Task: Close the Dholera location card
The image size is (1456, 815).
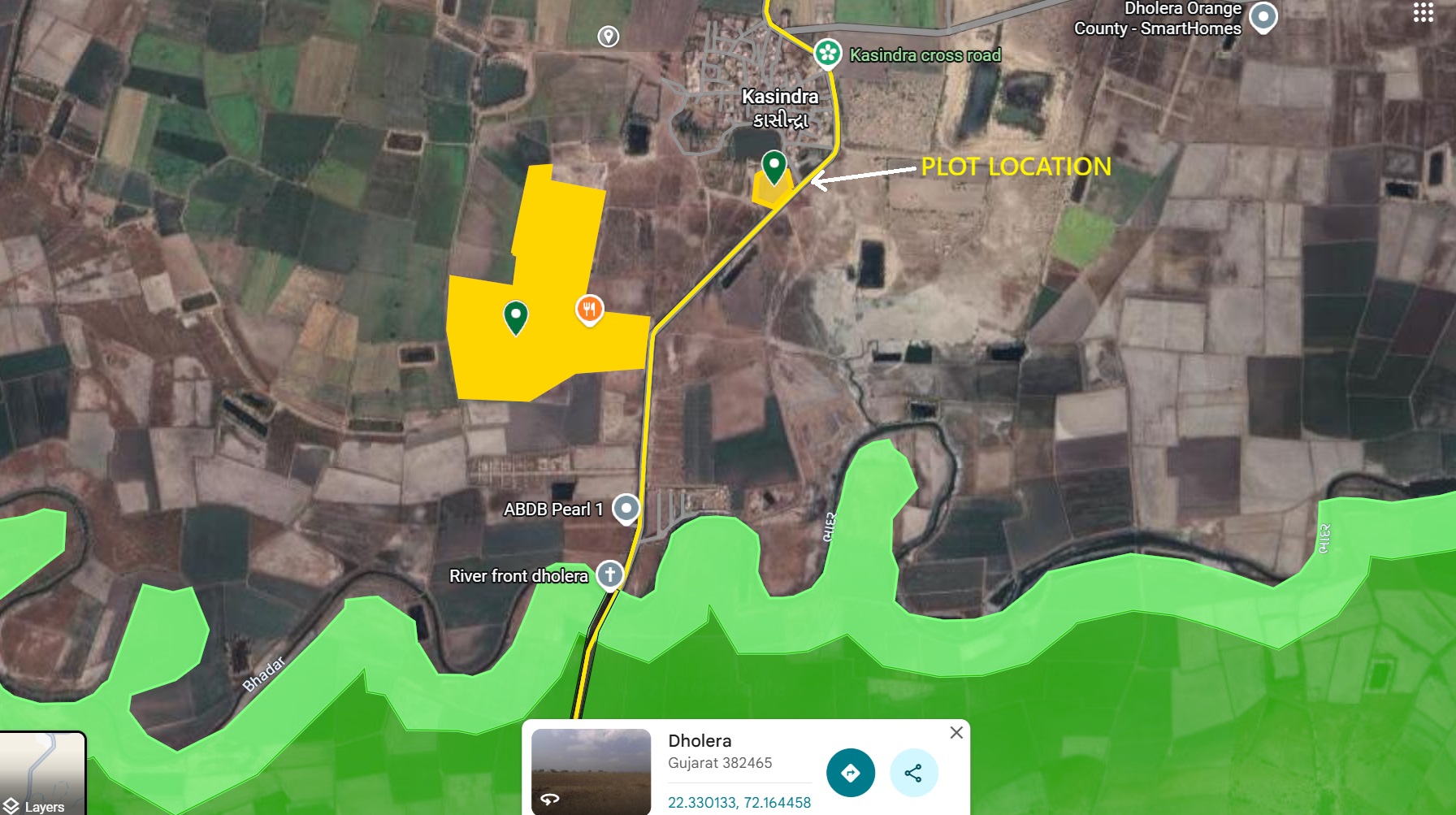Action: (x=956, y=733)
